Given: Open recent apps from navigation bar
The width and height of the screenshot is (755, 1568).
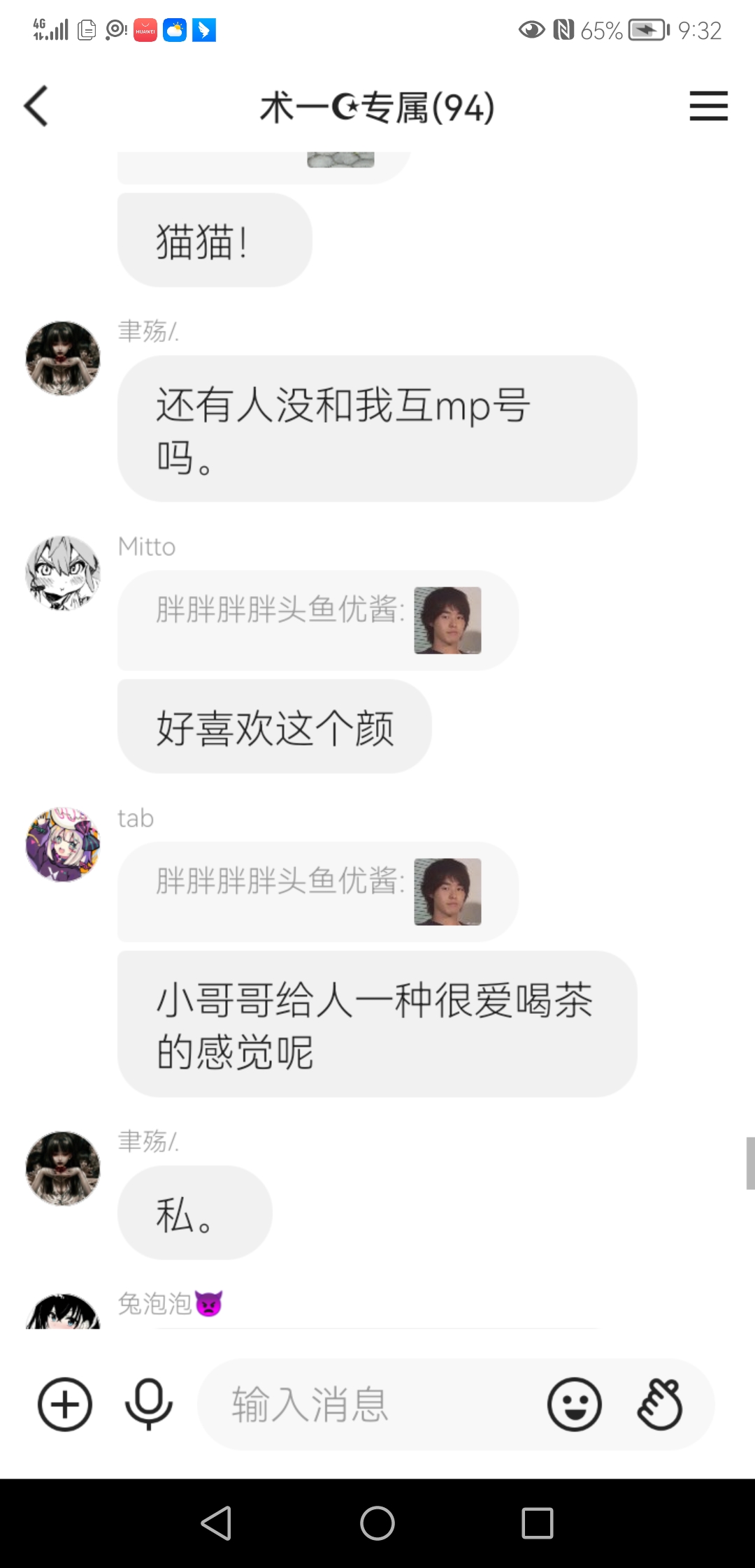Looking at the screenshot, I should 538,1523.
